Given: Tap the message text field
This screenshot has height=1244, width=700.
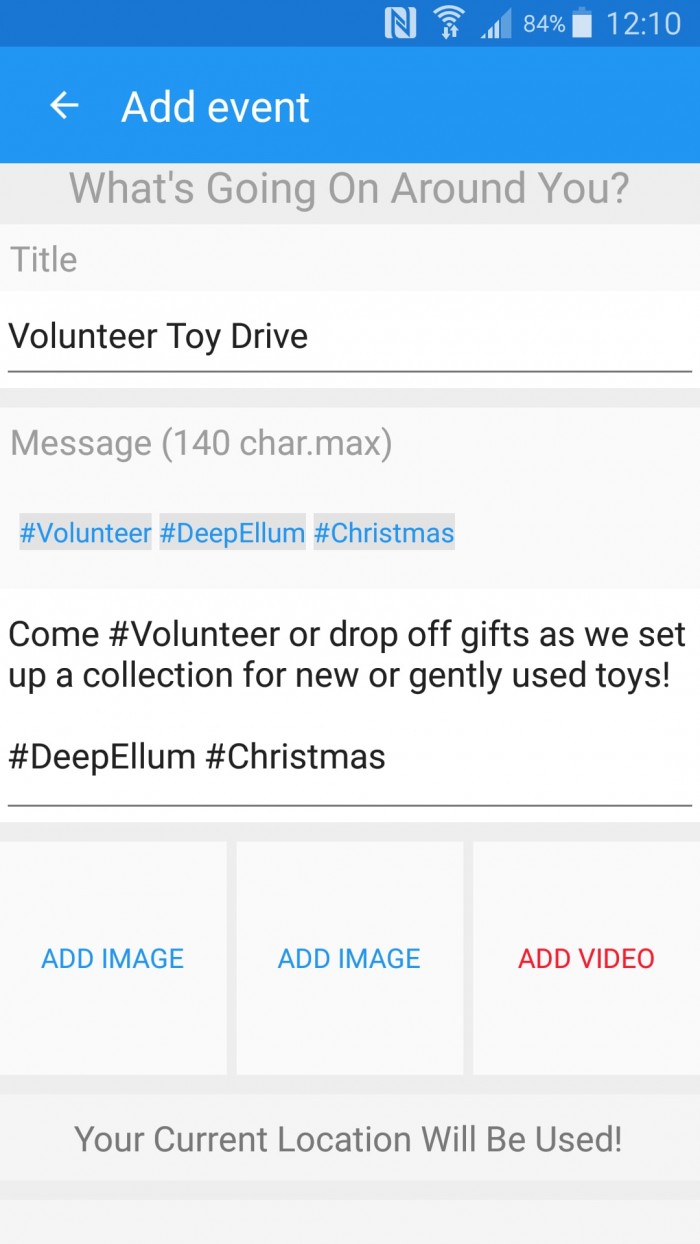Looking at the screenshot, I should [349, 695].
